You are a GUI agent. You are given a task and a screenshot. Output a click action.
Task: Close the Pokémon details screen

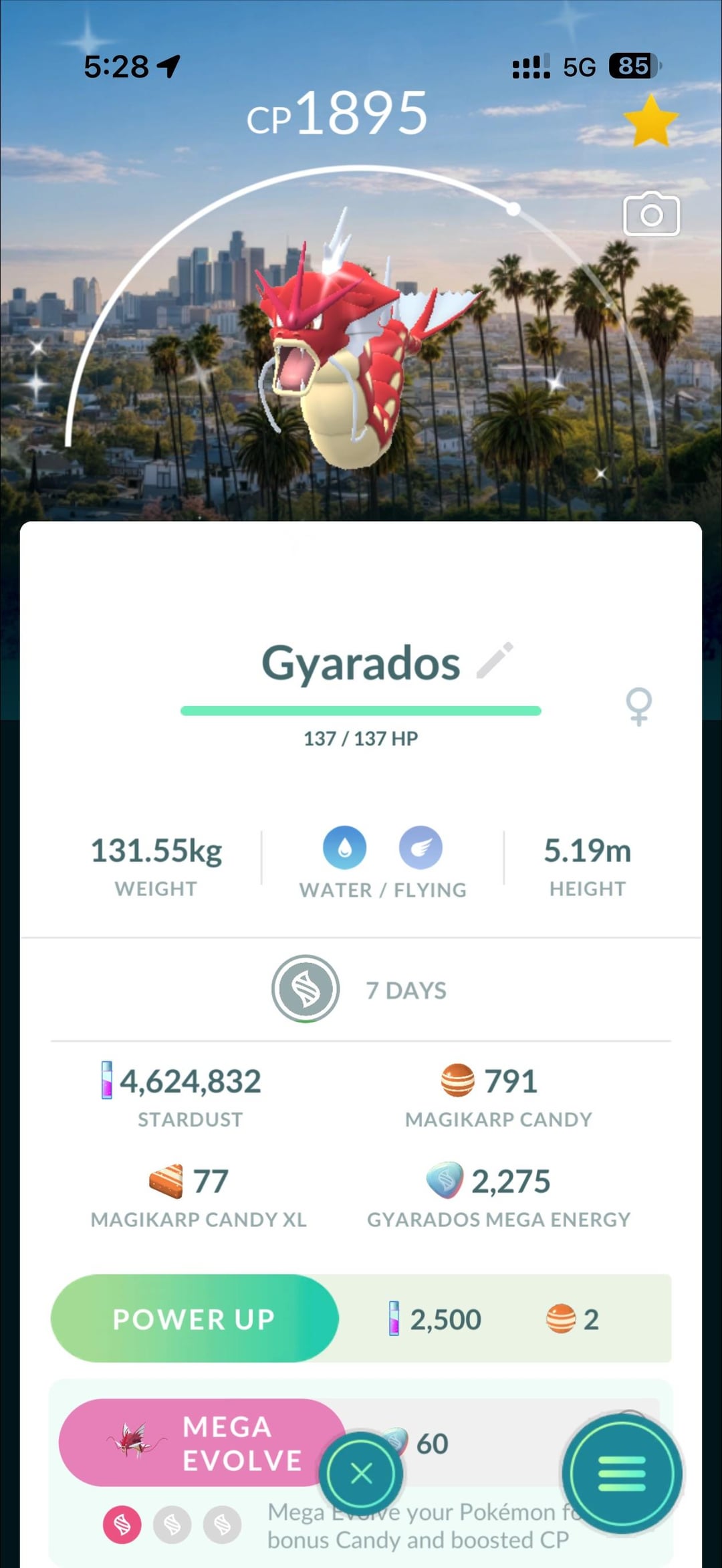coord(361,1474)
